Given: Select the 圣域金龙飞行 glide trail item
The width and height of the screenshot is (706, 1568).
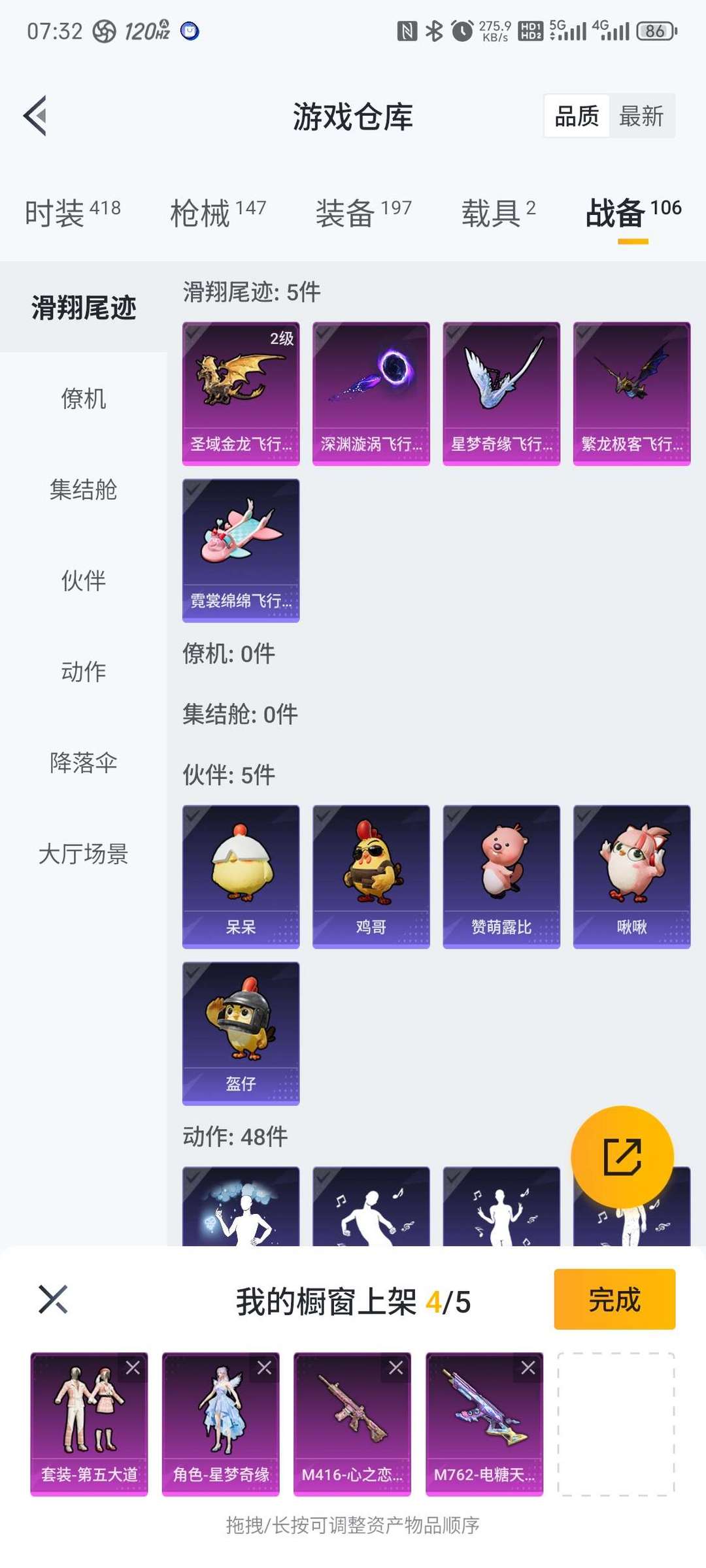Looking at the screenshot, I should point(241,391).
